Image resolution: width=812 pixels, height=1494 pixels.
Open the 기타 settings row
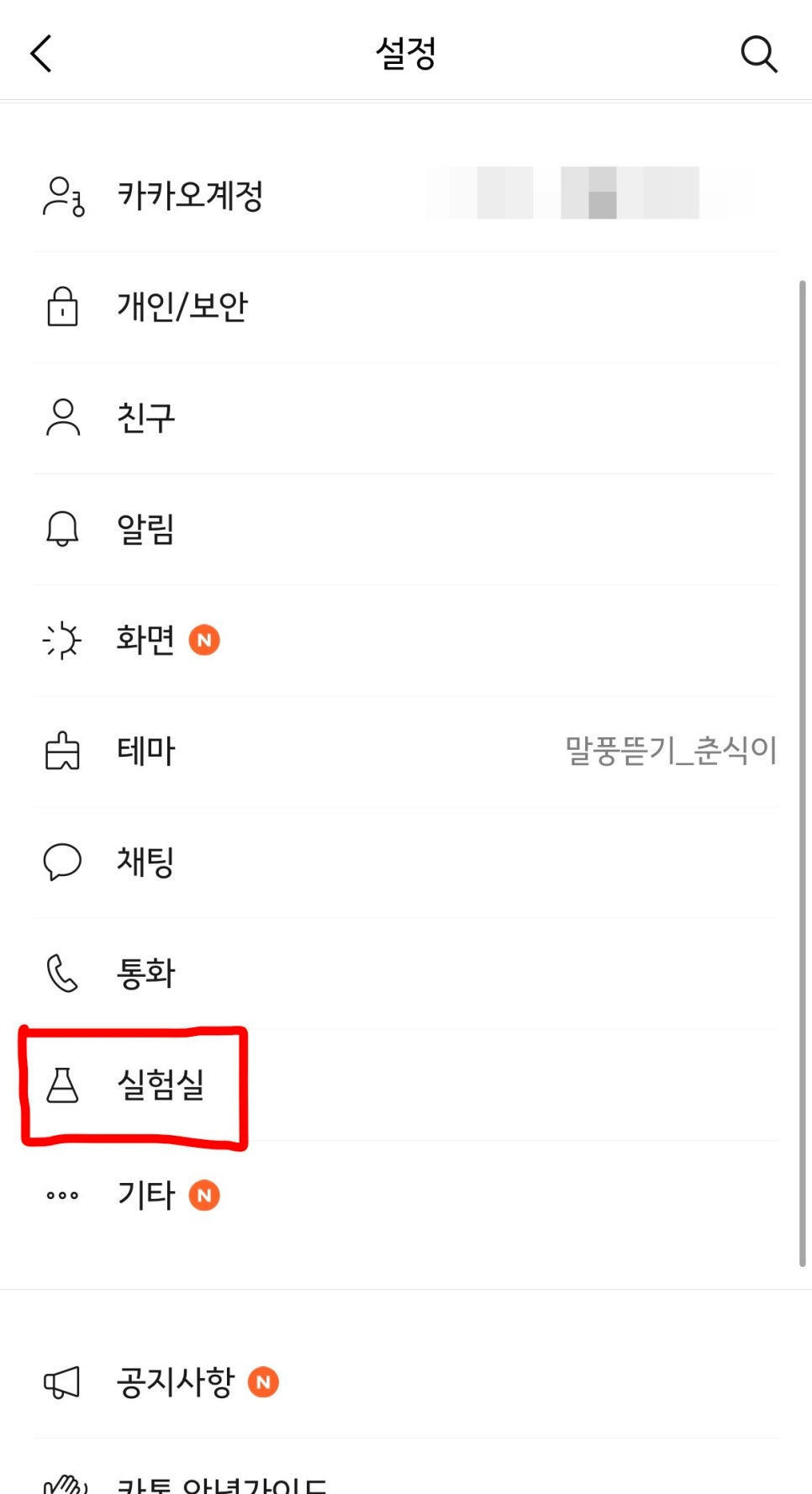click(x=406, y=1195)
